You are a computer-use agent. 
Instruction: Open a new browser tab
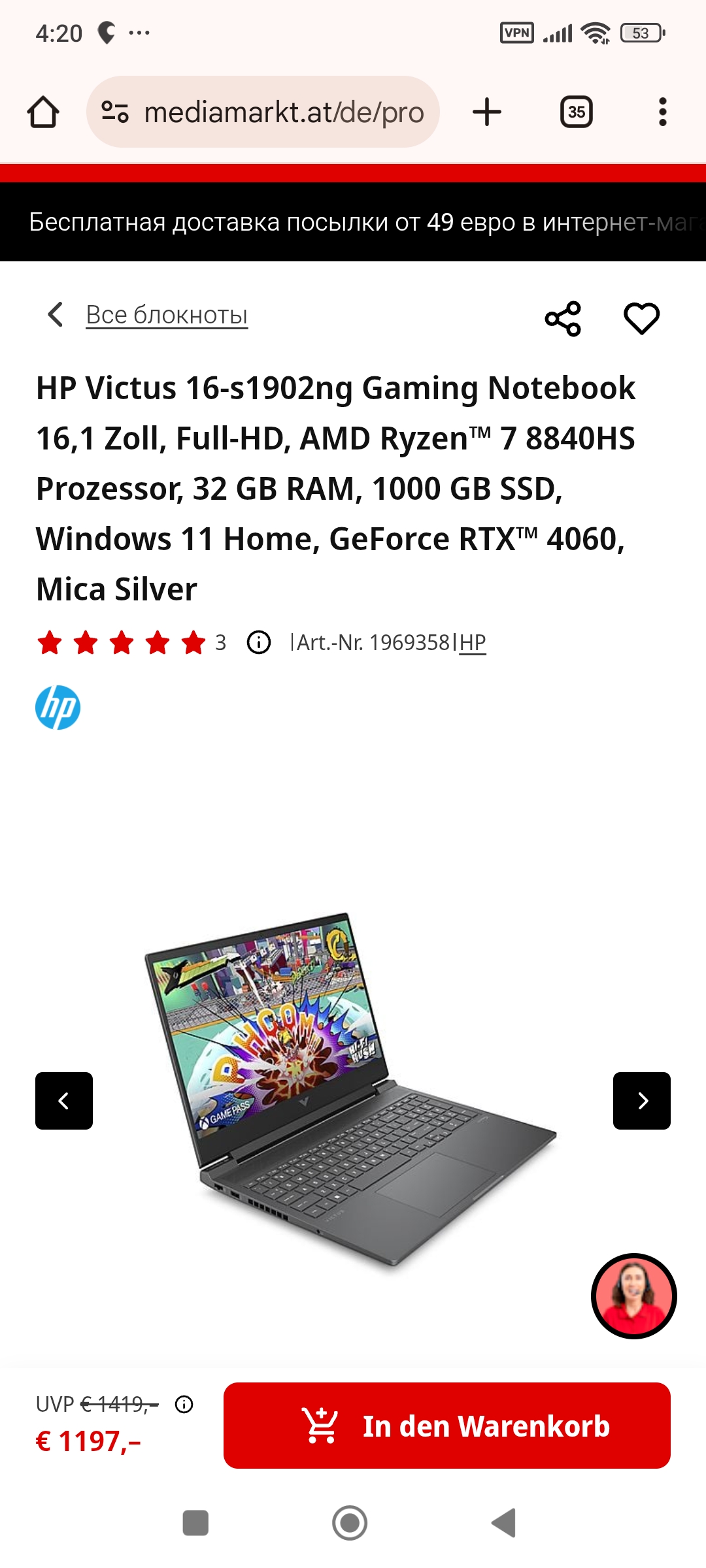click(487, 112)
